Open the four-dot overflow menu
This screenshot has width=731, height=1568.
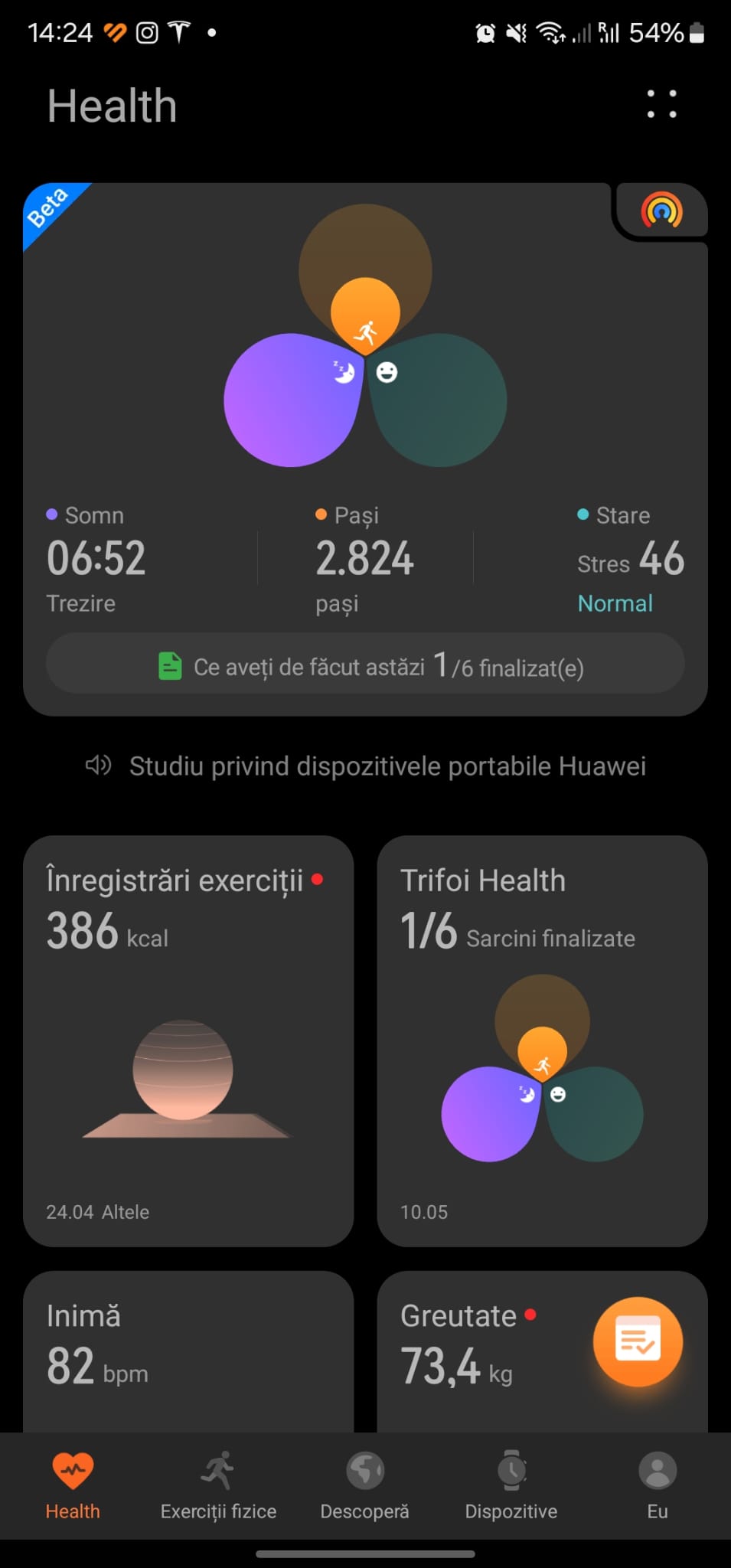(x=661, y=104)
